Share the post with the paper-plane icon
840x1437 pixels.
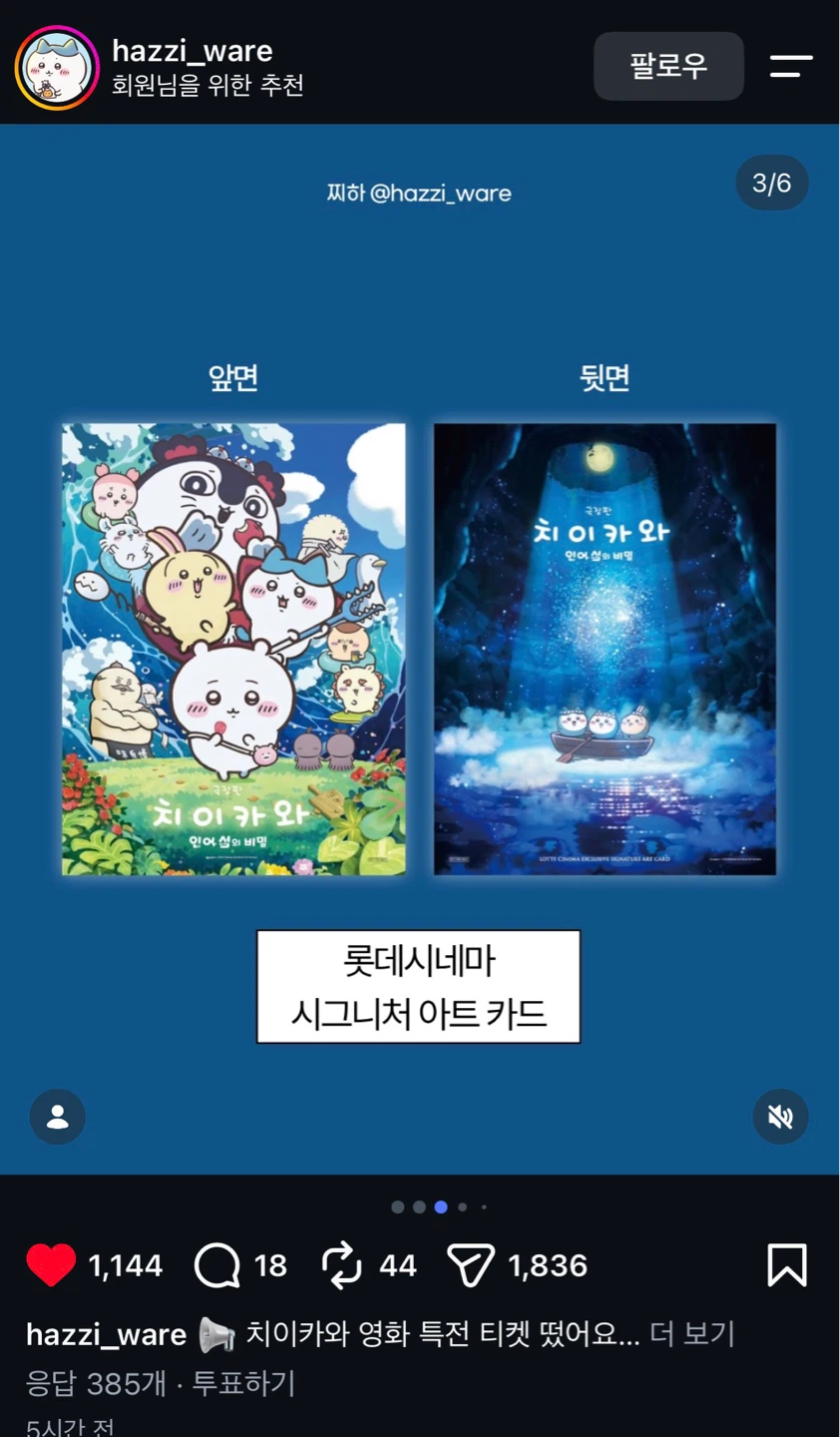(471, 1265)
